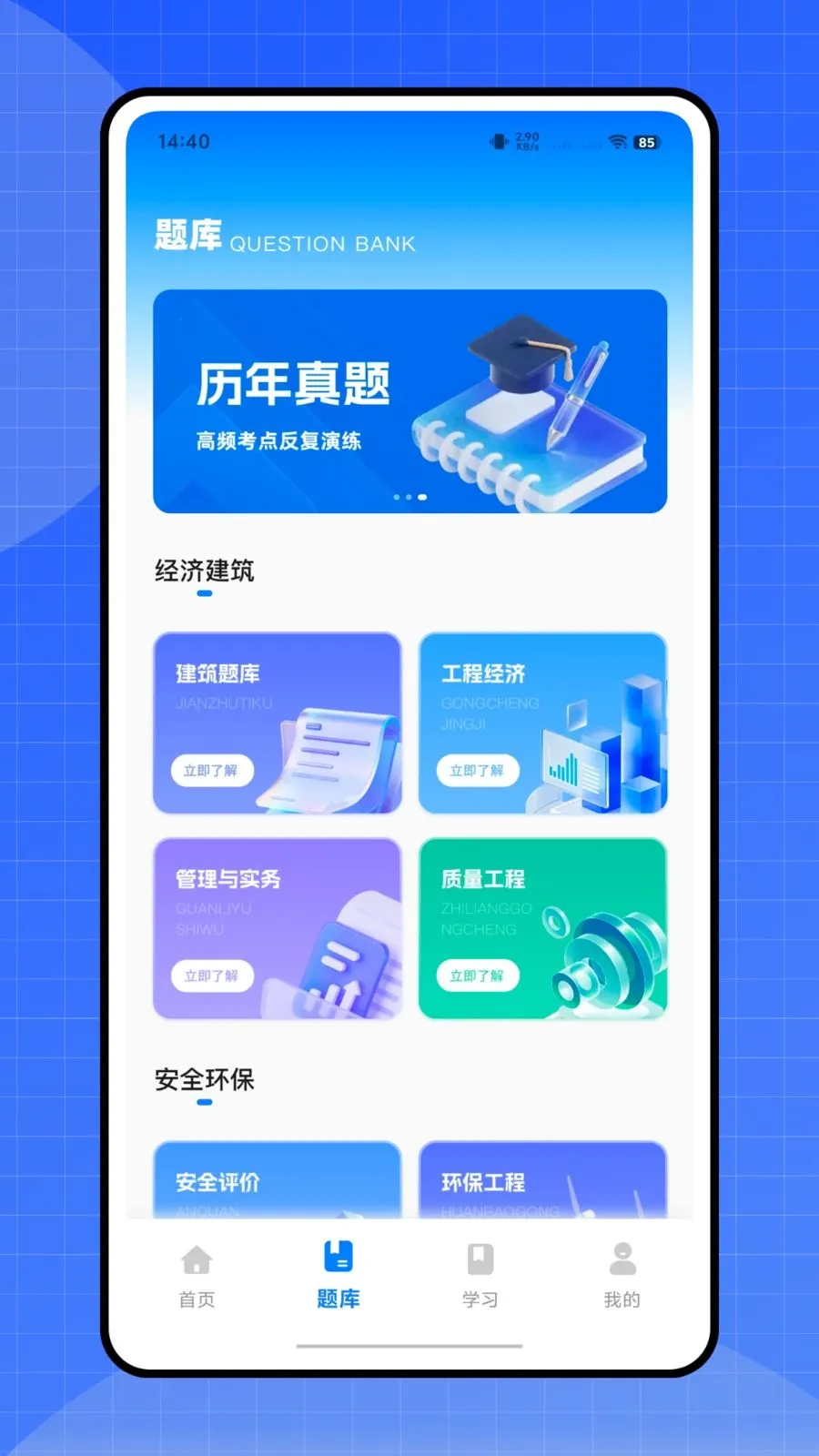Open the 建筑题库 card
Image resolution: width=819 pixels, height=1456 pixels.
[x=277, y=723]
